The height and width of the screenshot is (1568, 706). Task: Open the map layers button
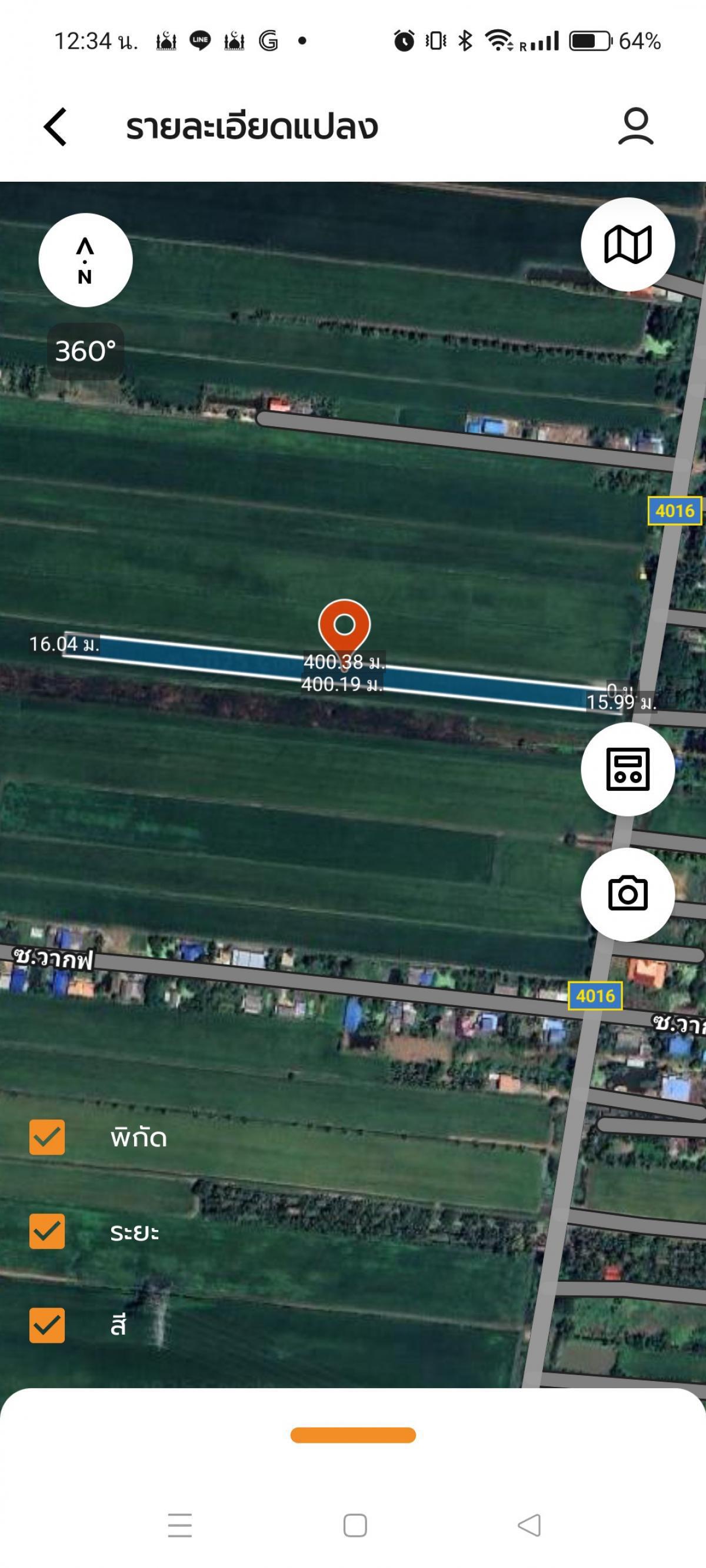(x=627, y=244)
